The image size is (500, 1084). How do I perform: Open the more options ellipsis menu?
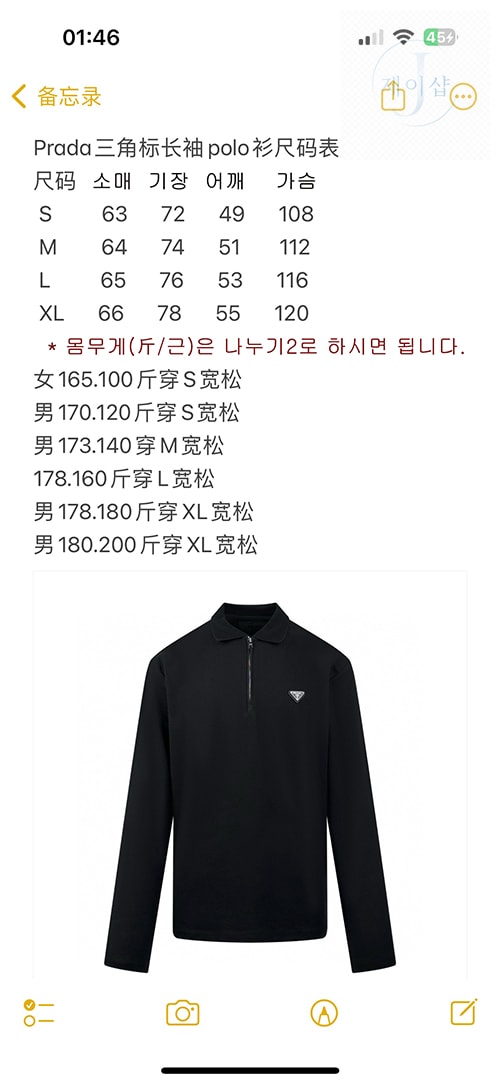[x=463, y=97]
